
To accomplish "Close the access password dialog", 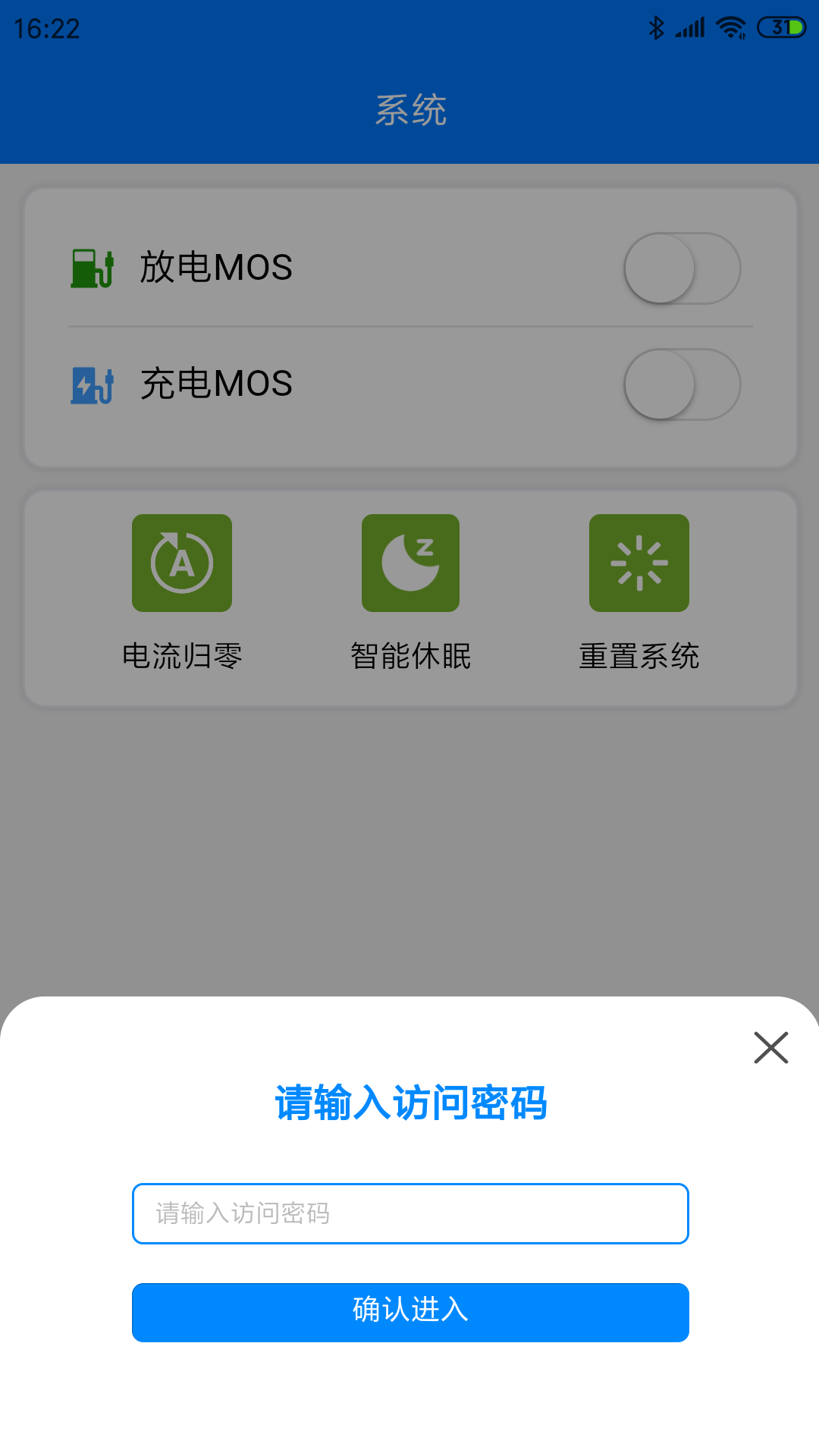I will point(770,1048).
